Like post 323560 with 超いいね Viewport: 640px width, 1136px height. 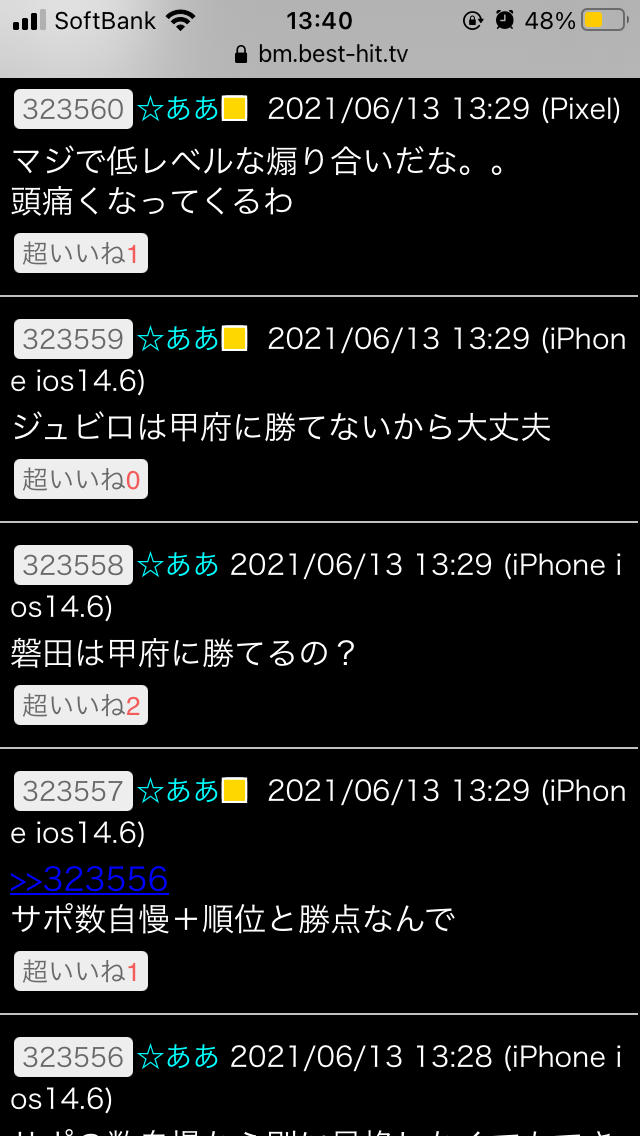(81, 254)
